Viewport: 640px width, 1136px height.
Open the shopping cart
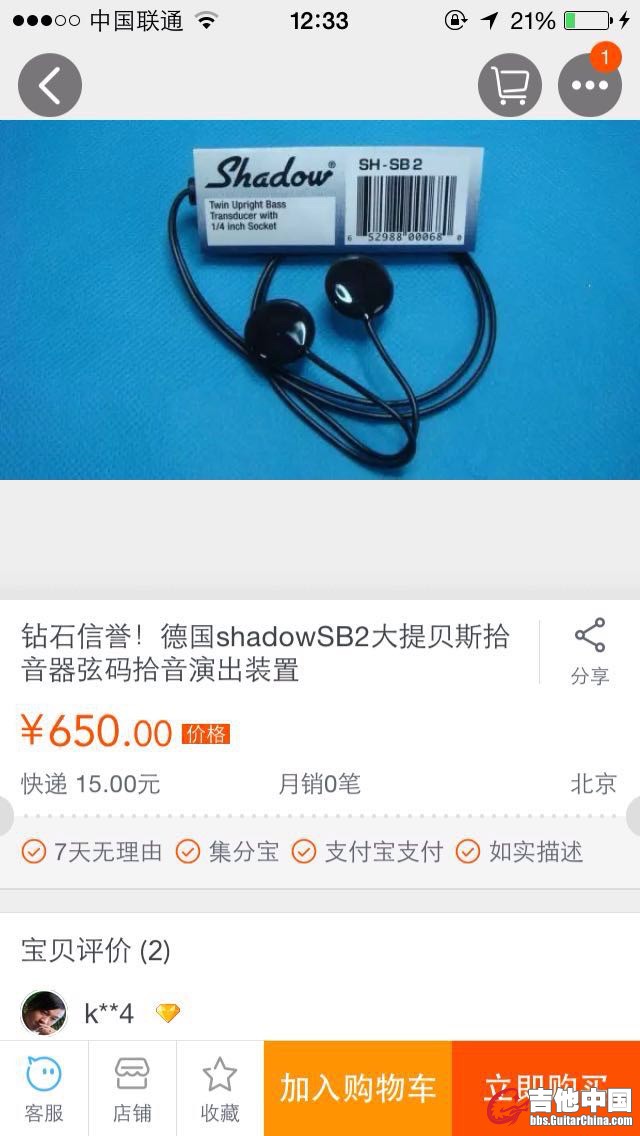pyautogui.click(x=510, y=85)
